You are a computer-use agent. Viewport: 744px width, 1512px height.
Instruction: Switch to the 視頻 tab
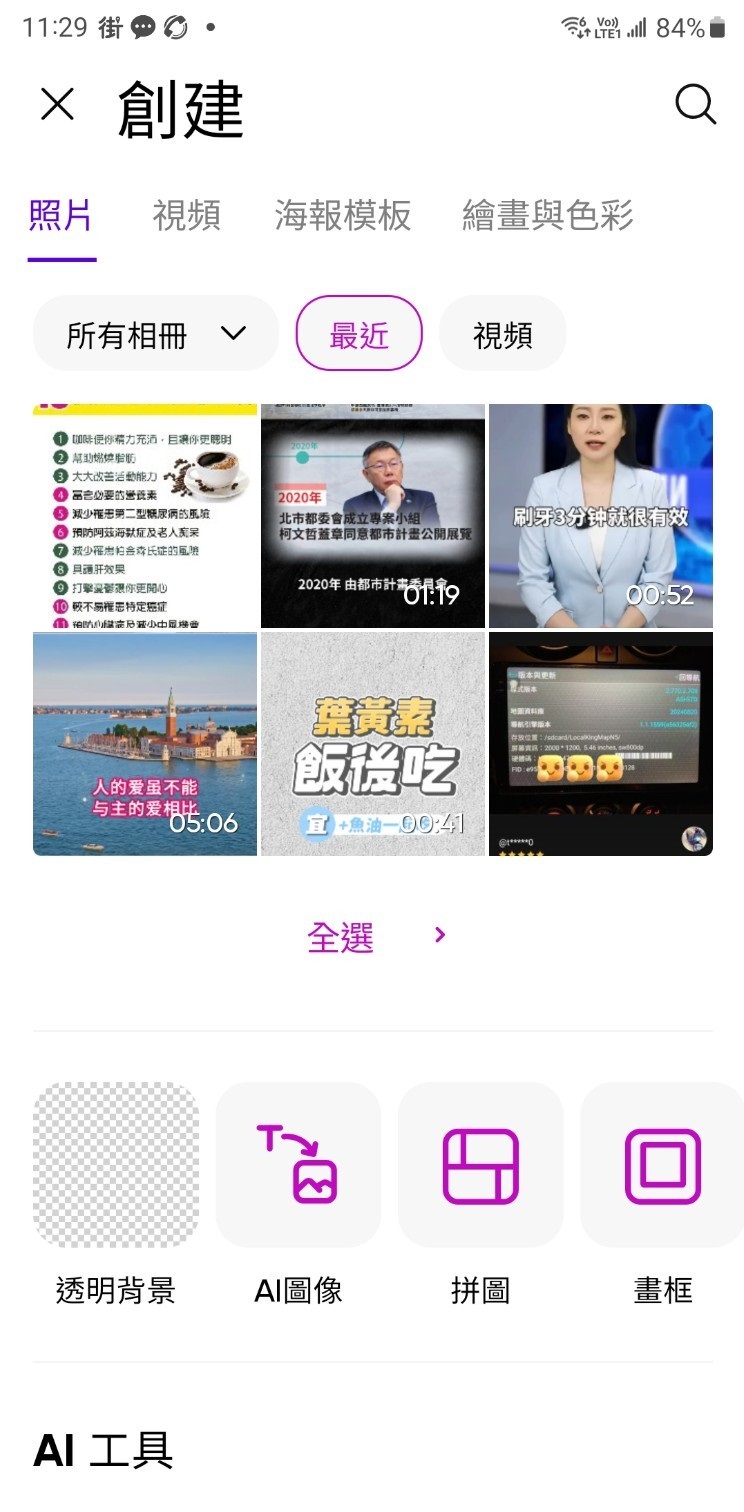[x=184, y=216]
